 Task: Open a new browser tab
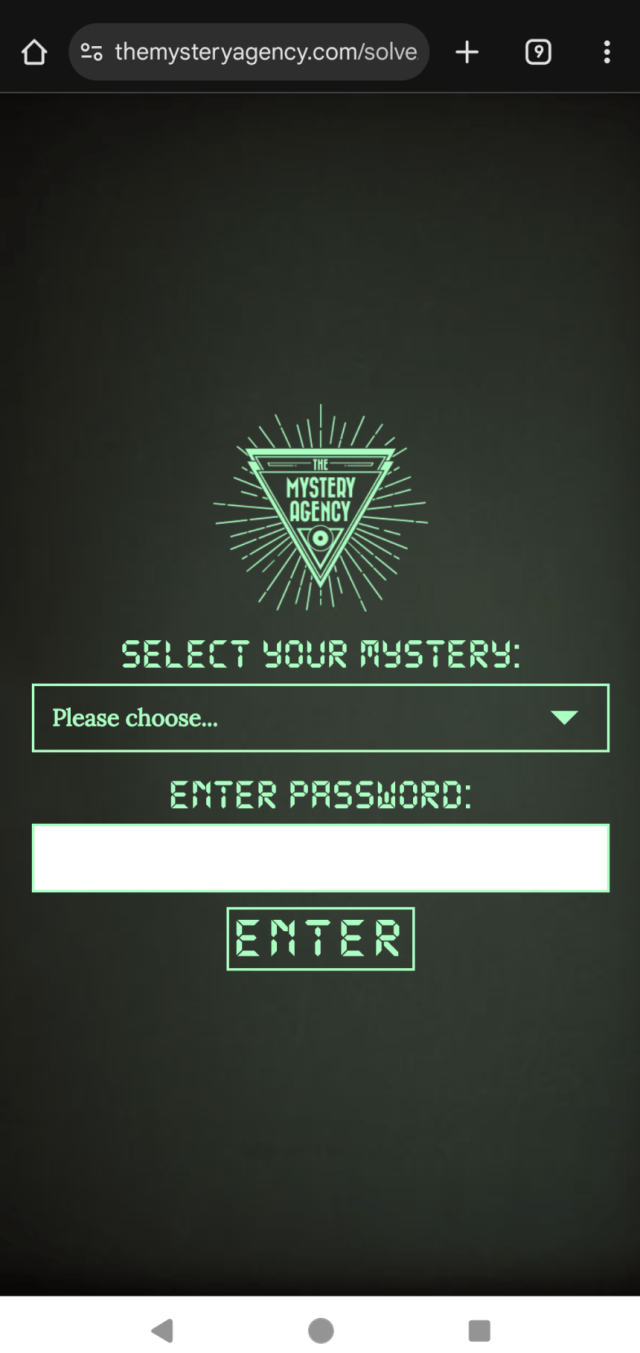point(467,52)
